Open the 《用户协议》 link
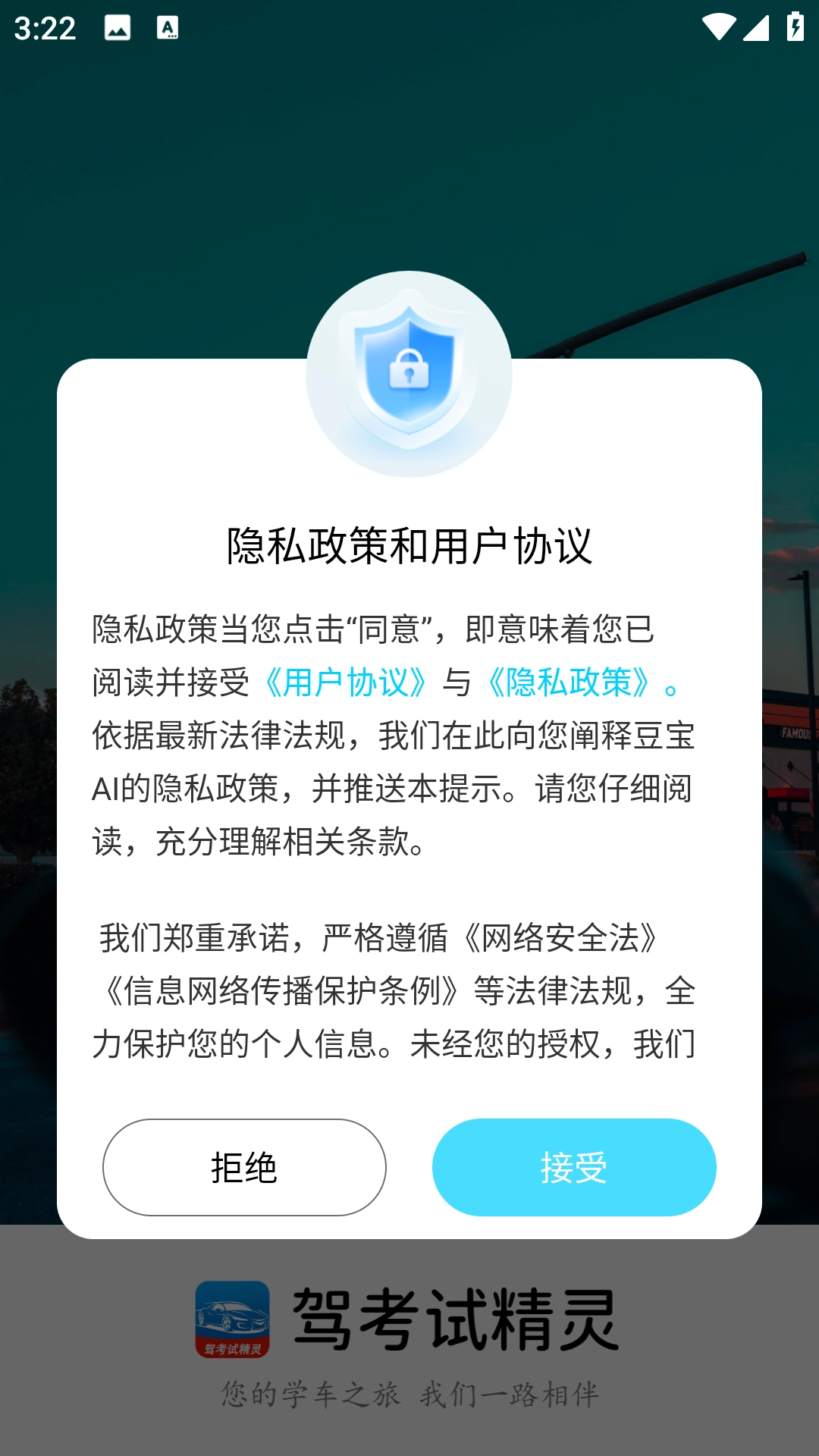Screen dimensions: 819x1456 (x=345, y=682)
